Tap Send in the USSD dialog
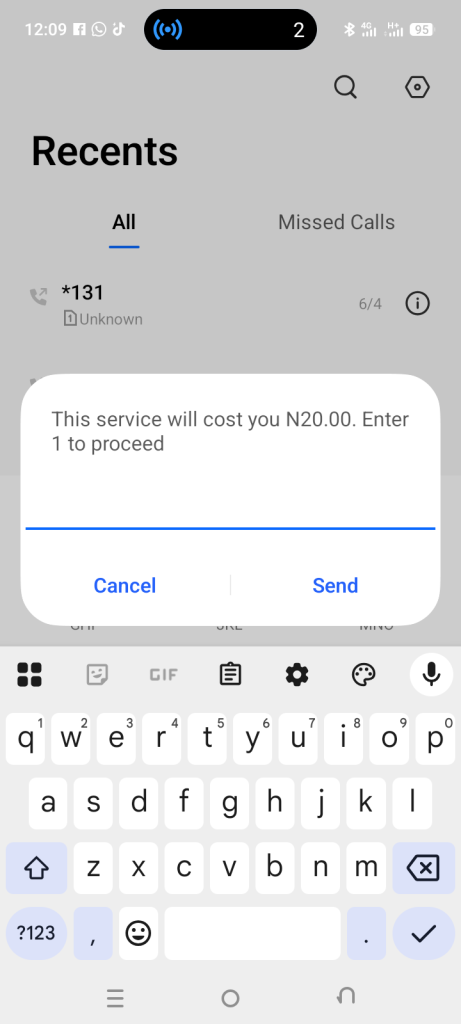 [335, 585]
